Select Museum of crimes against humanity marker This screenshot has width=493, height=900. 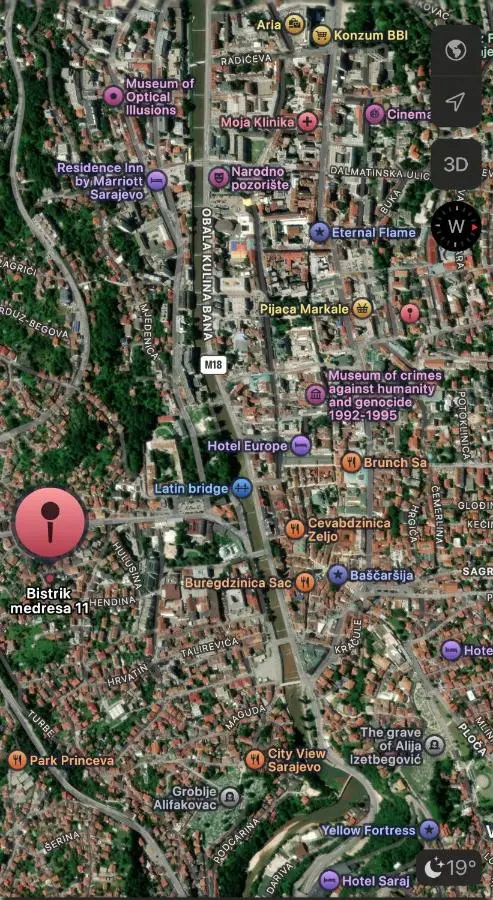click(x=316, y=395)
